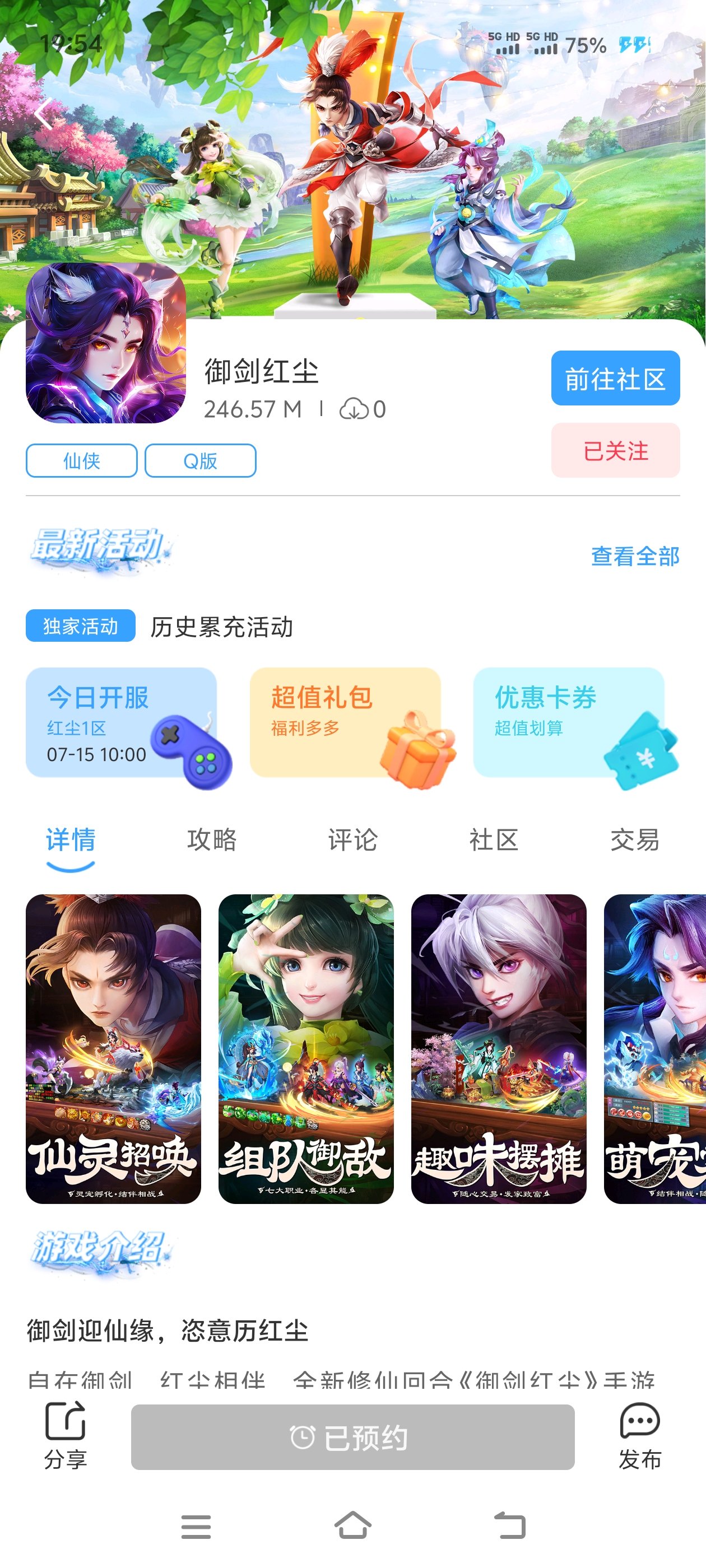706x1568 pixels.
Task: View the 组队御敌 screenshot
Action: pos(306,1049)
